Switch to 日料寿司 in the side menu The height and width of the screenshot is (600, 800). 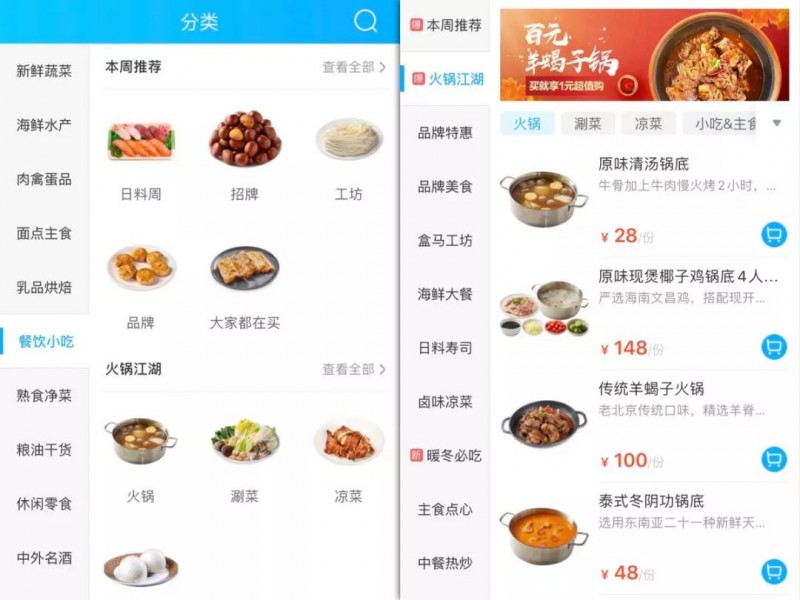(x=445, y=348)
